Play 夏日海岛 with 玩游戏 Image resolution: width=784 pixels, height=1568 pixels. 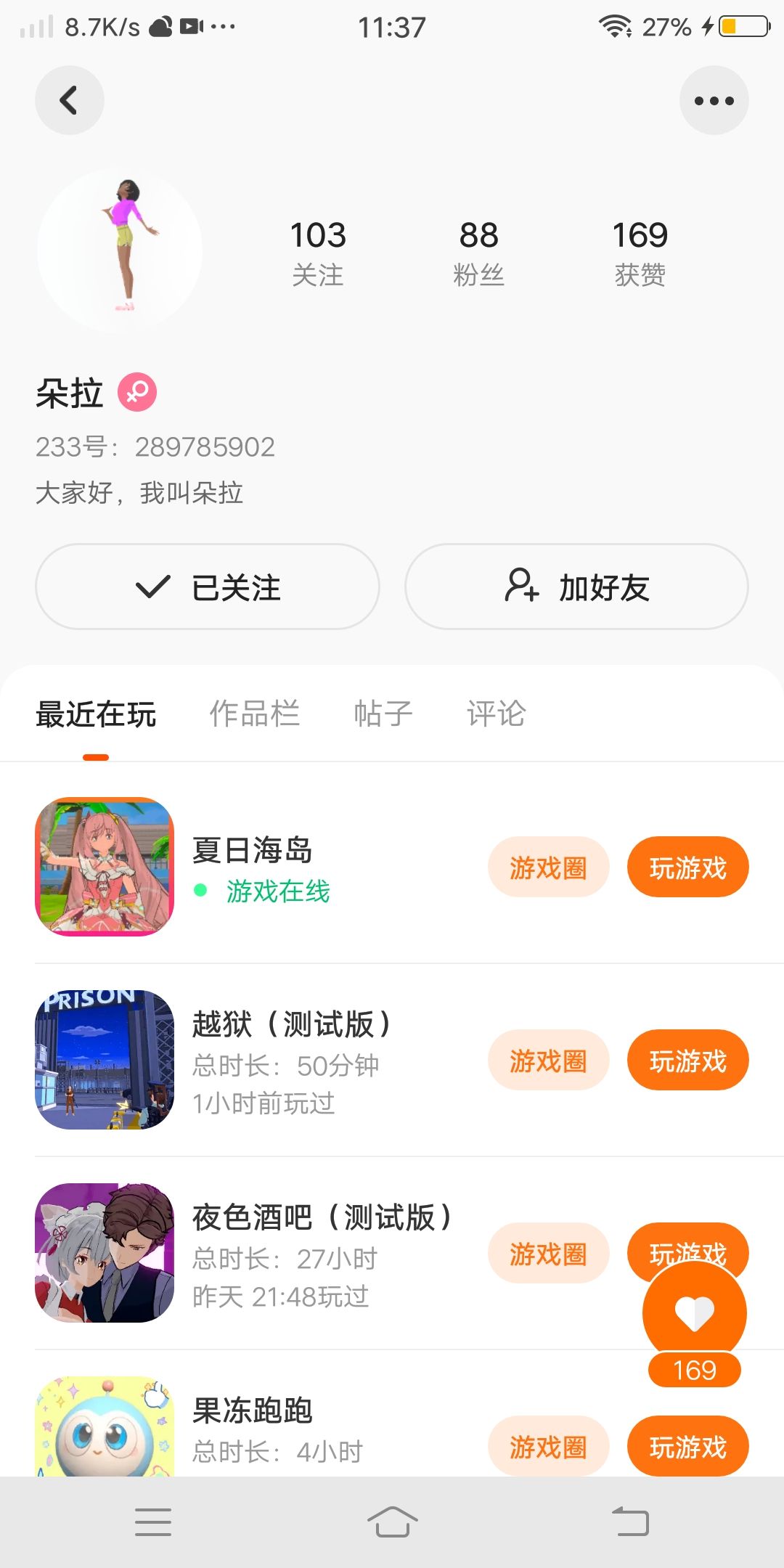pos(687,867)
